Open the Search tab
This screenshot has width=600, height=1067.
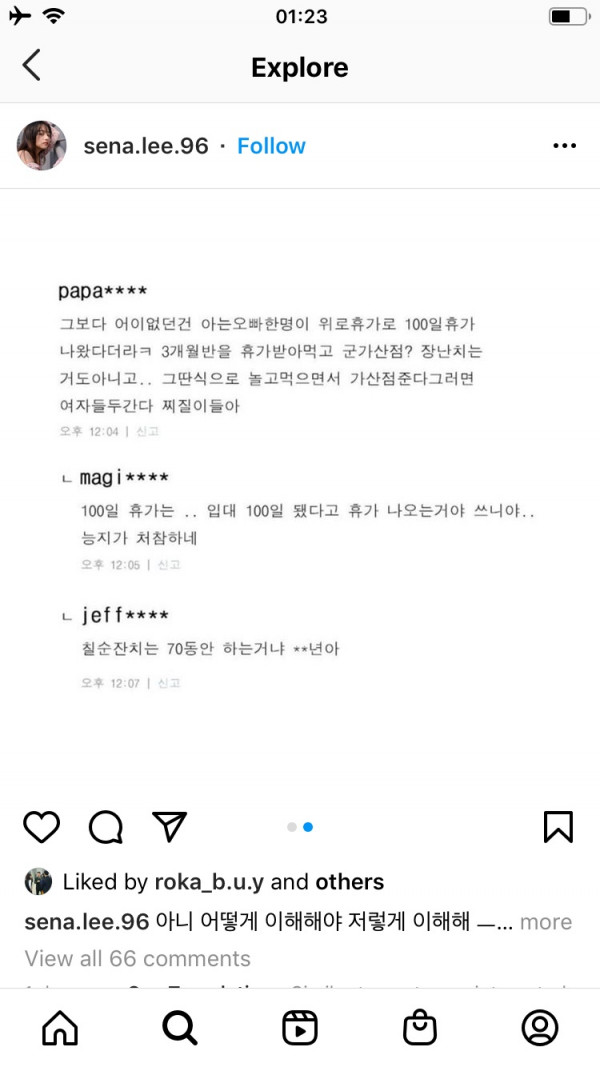(180, 1027)
